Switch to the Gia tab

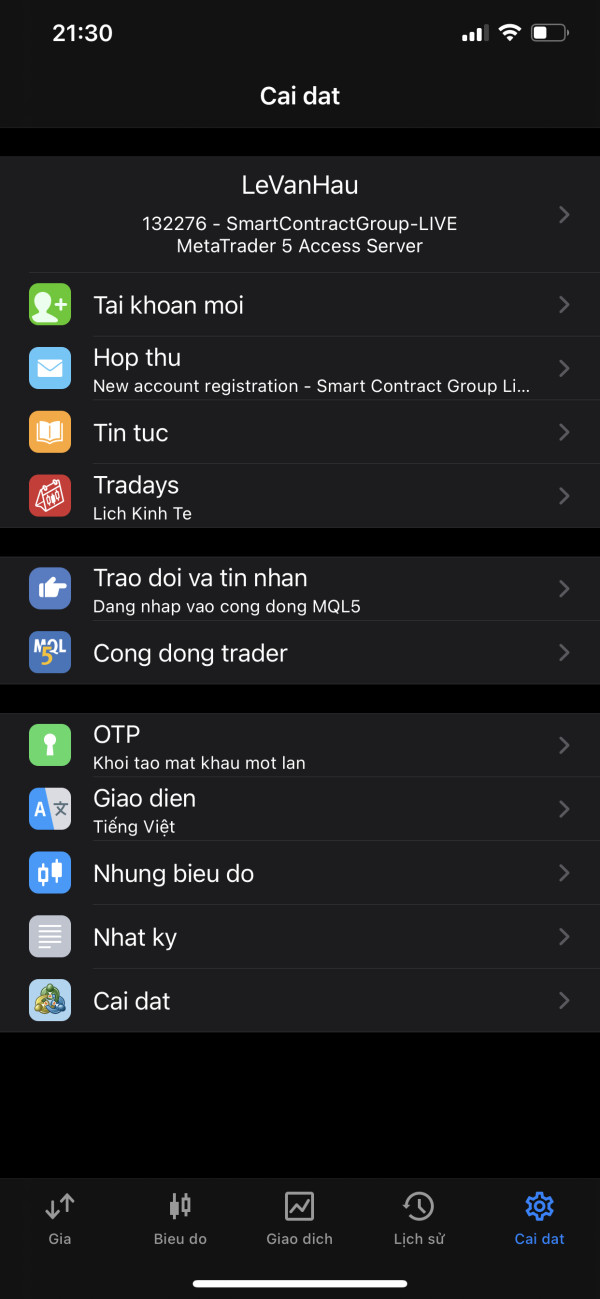(x=60, y=1218)
